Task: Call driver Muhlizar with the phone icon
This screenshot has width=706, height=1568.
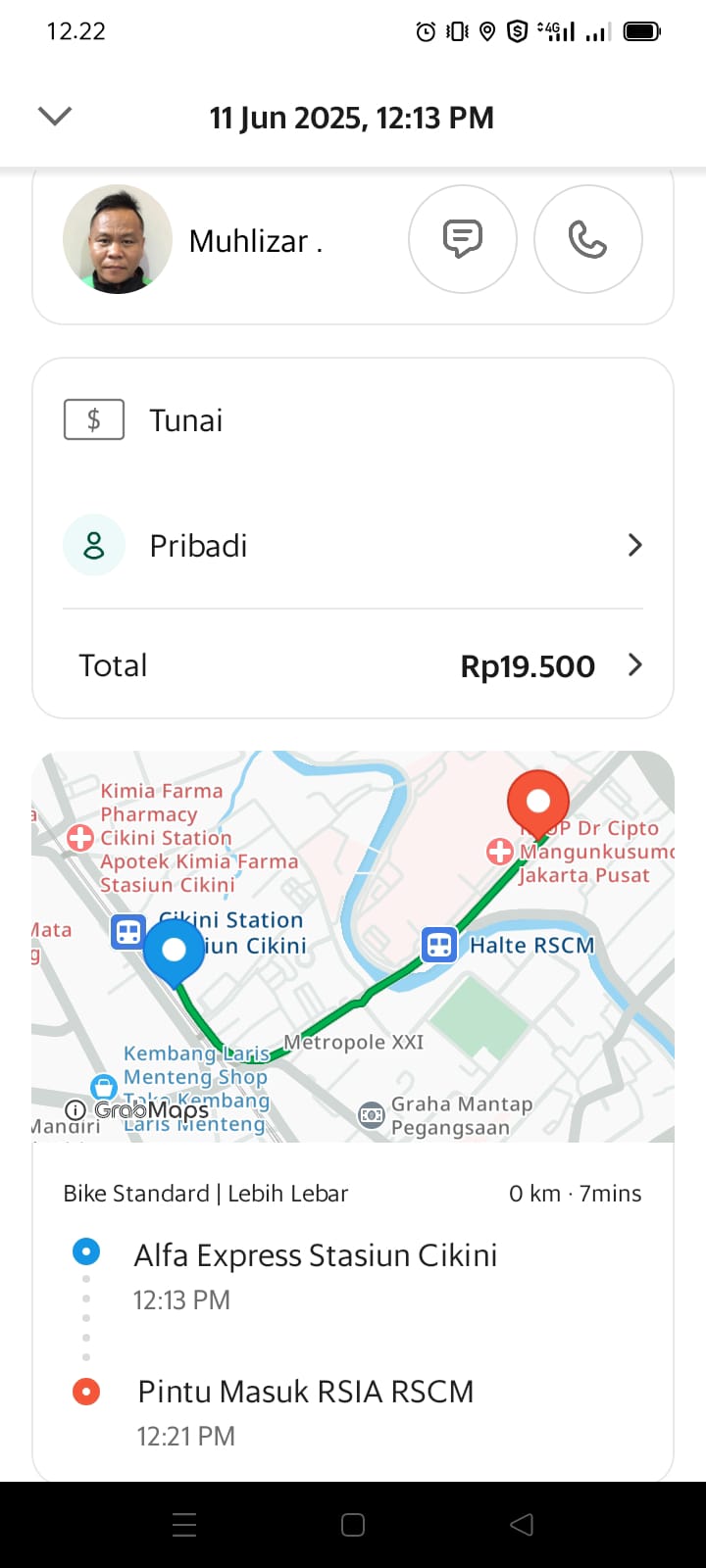Action: click(x=587, y=239)
